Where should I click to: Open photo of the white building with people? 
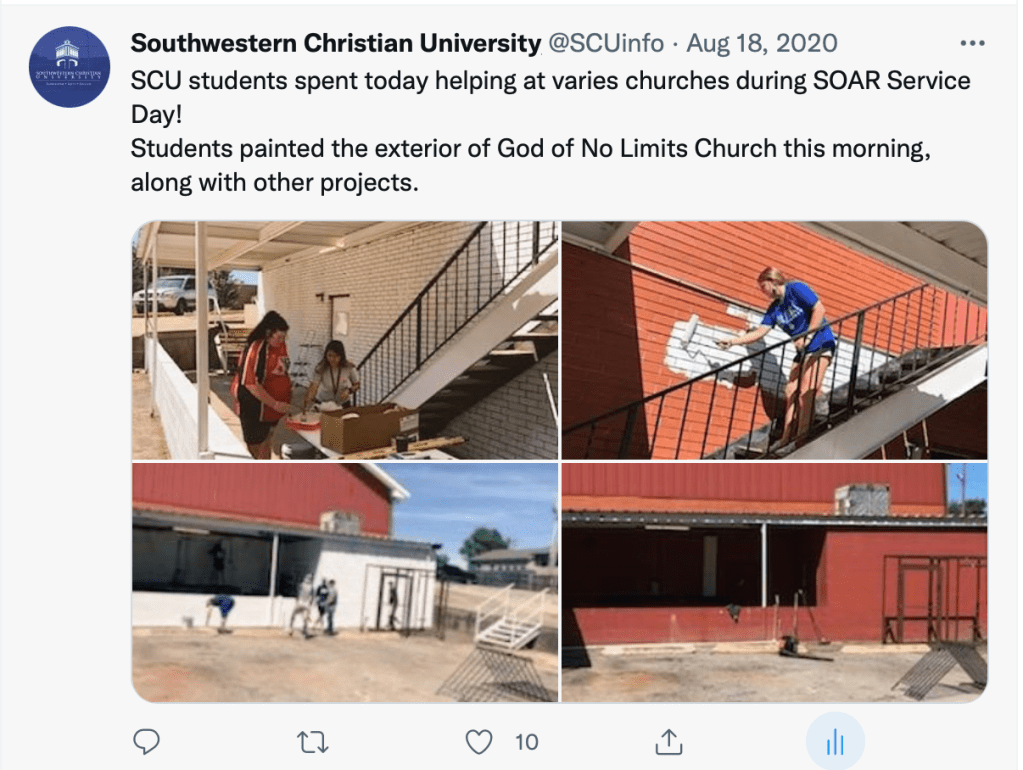click(x=346, y=582)
